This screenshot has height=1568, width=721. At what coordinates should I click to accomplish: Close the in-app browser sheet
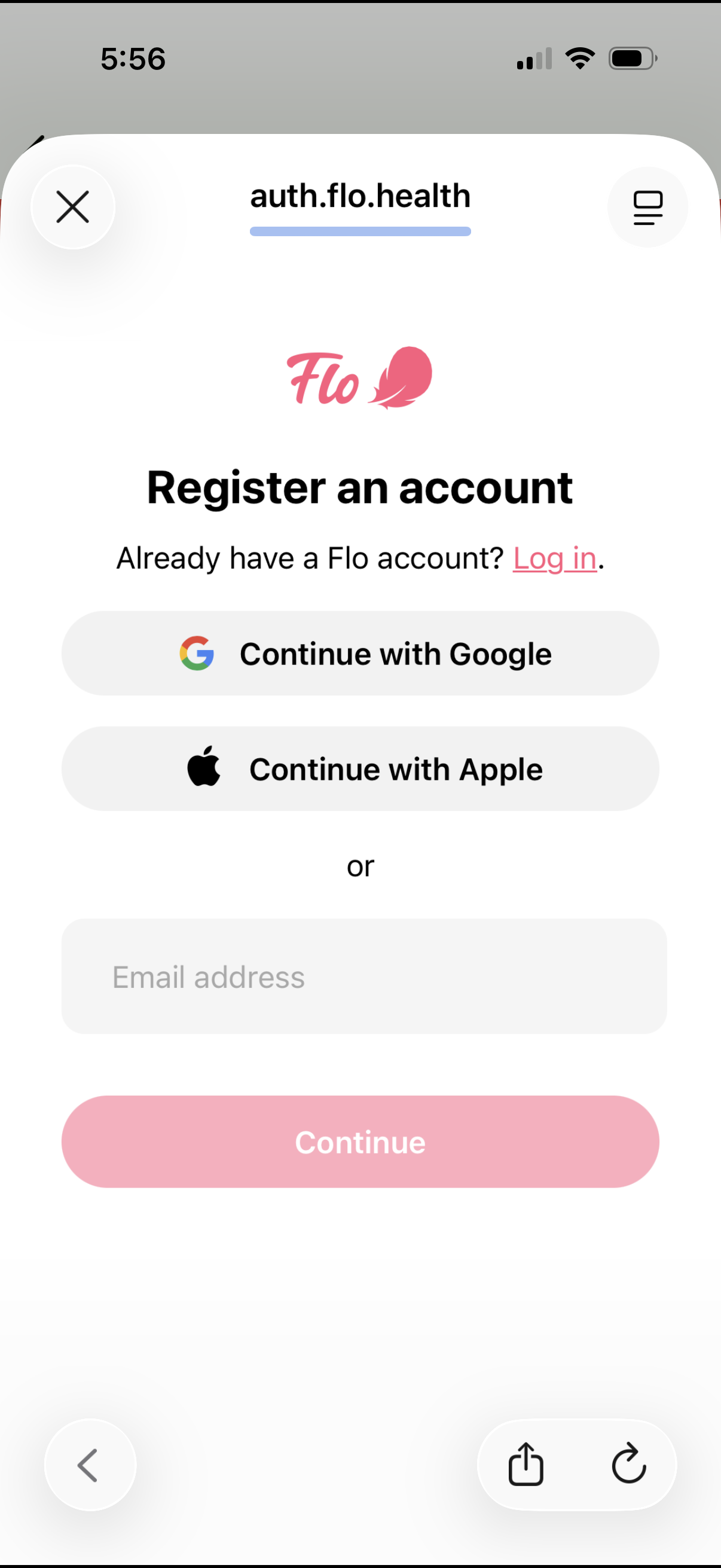coord(72,207)
